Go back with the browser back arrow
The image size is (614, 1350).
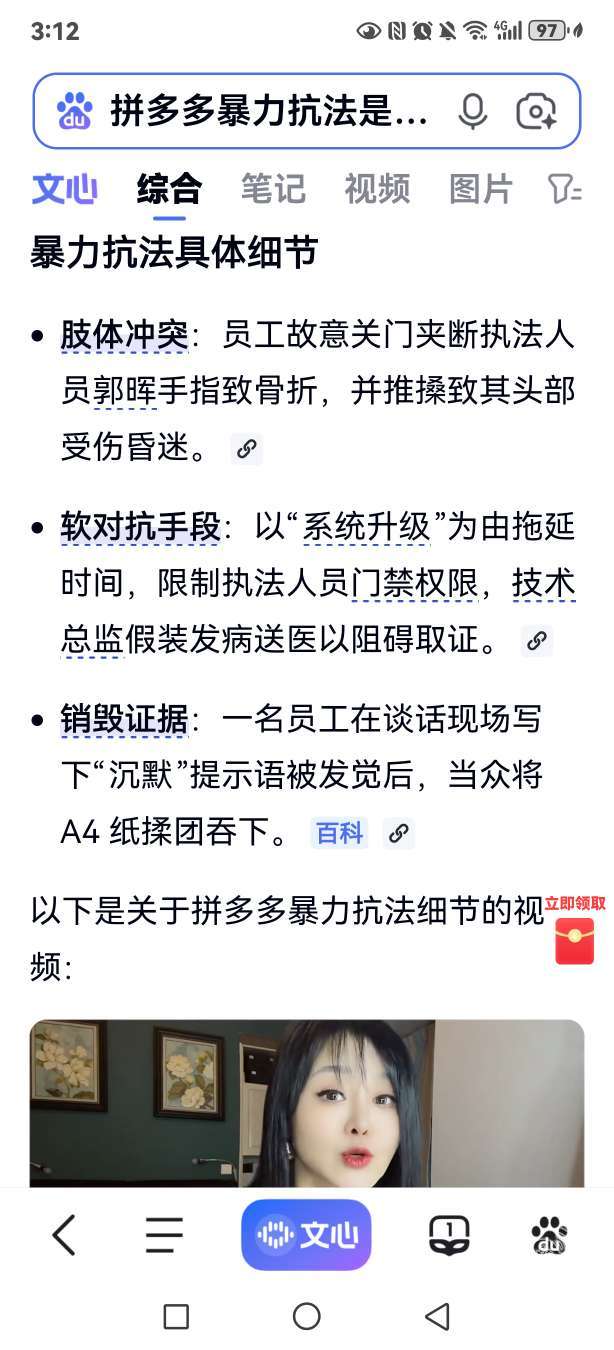[64, 1236]
